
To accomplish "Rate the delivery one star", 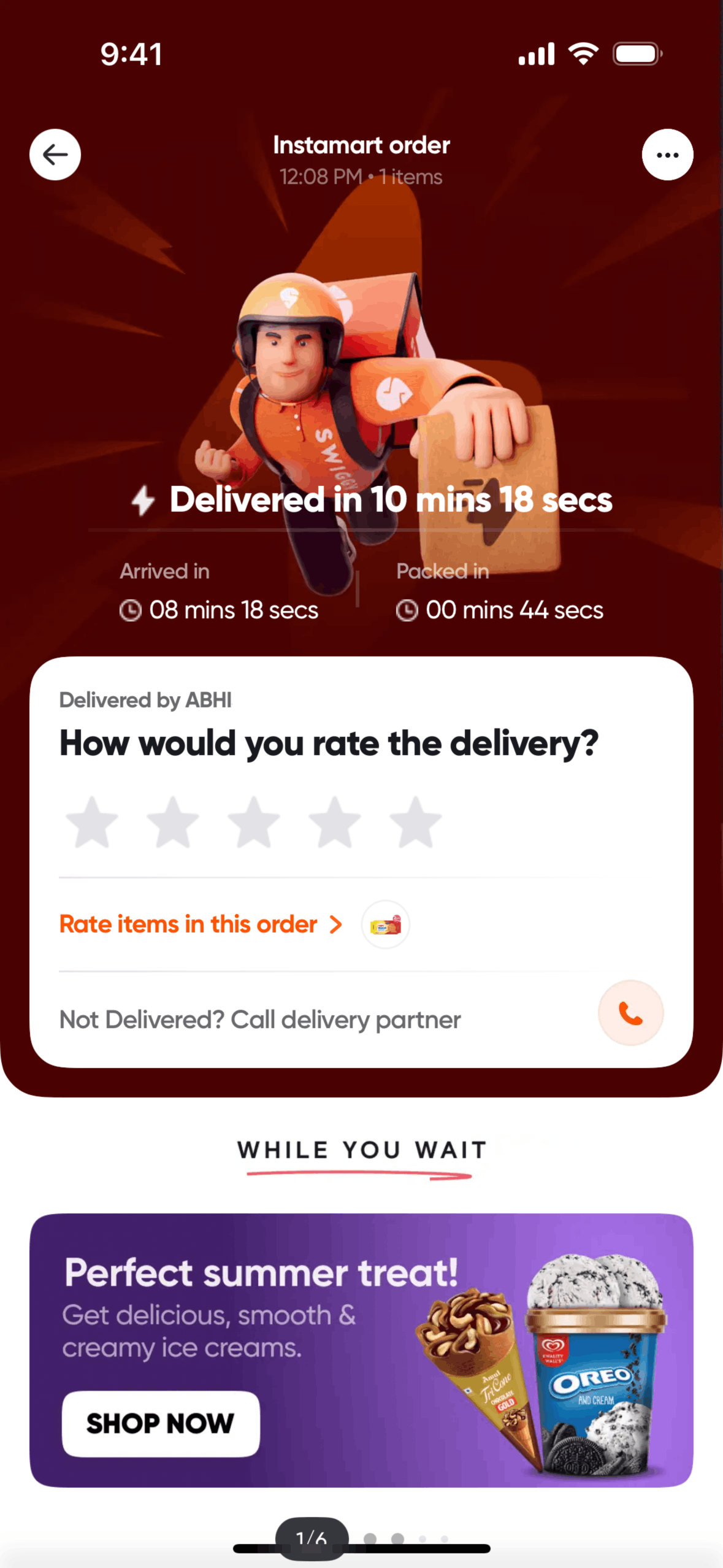I will [x=92, y=823].
